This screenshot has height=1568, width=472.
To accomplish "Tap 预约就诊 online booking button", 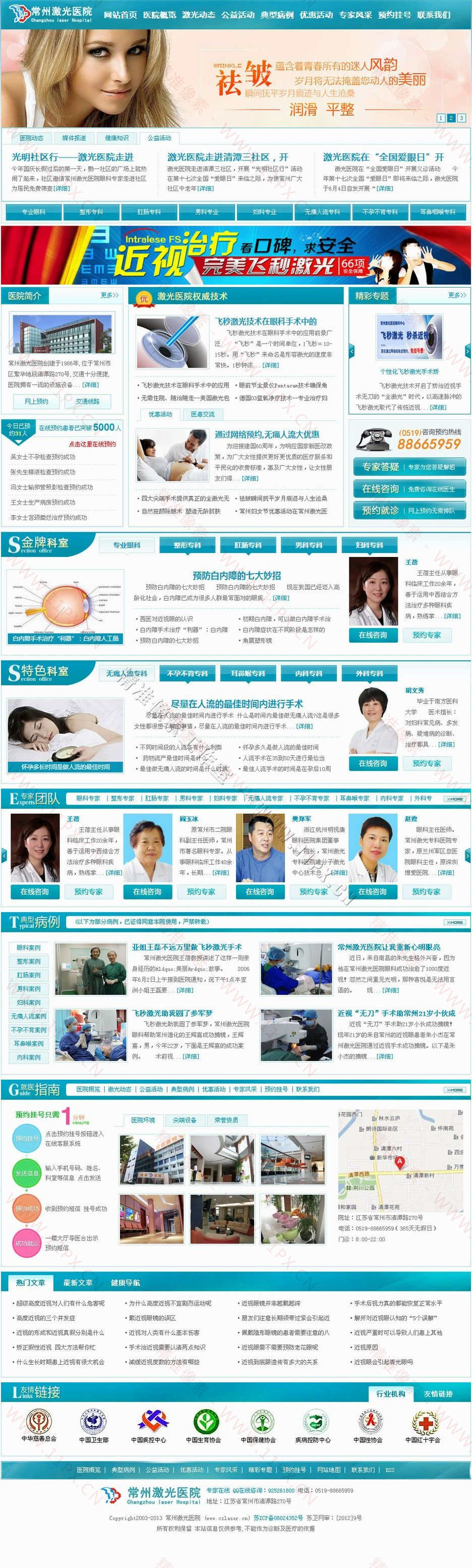I will [409, 510].
